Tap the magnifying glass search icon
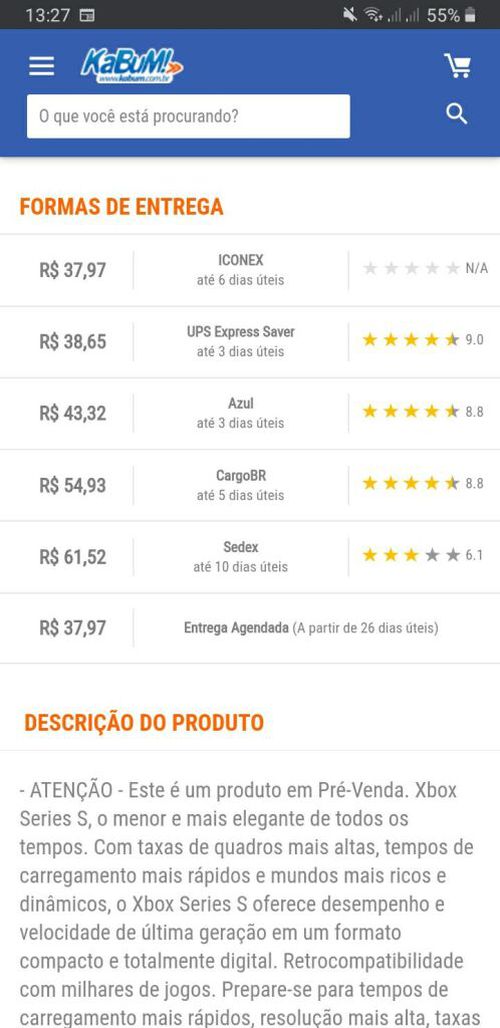 [x=457, y=114]
